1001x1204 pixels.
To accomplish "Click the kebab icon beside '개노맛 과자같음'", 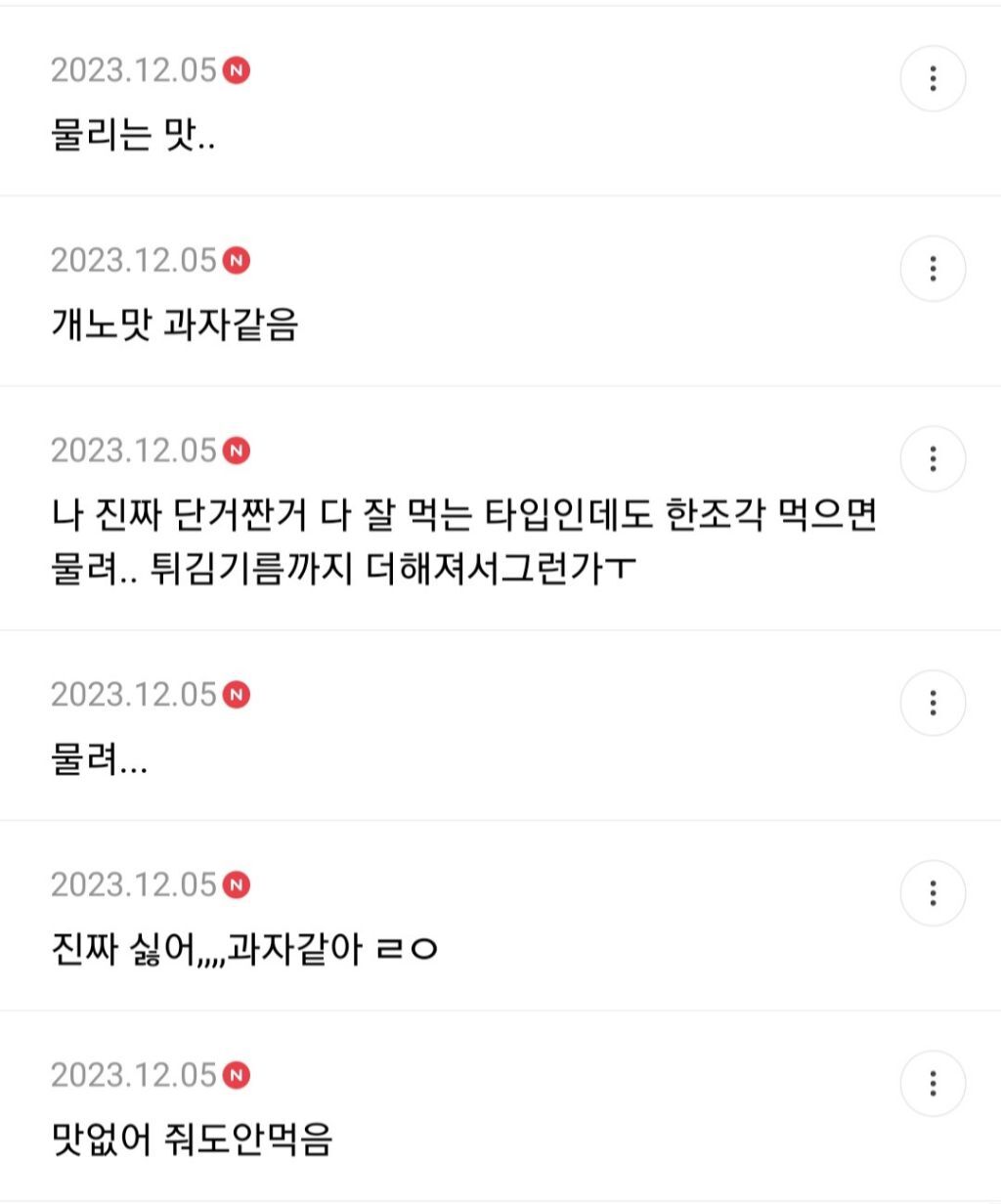I will coord(935,270).
